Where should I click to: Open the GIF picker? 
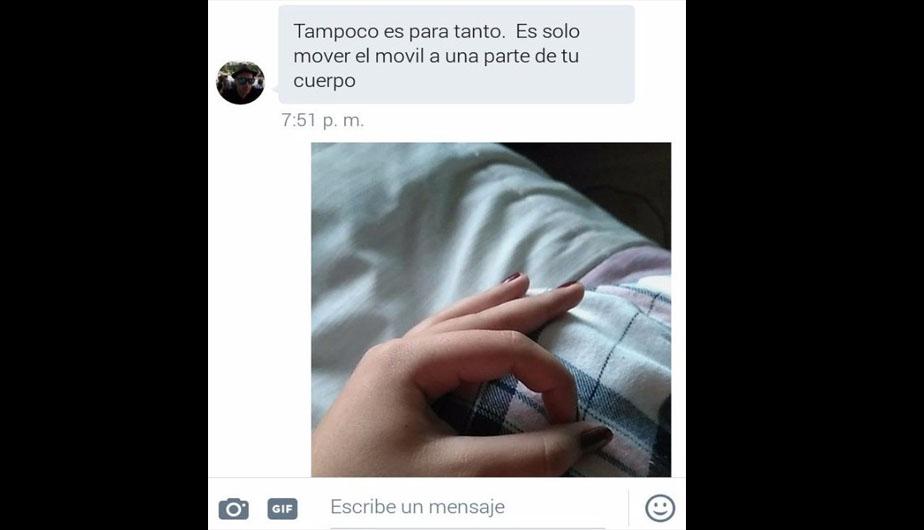pos(282,508)
